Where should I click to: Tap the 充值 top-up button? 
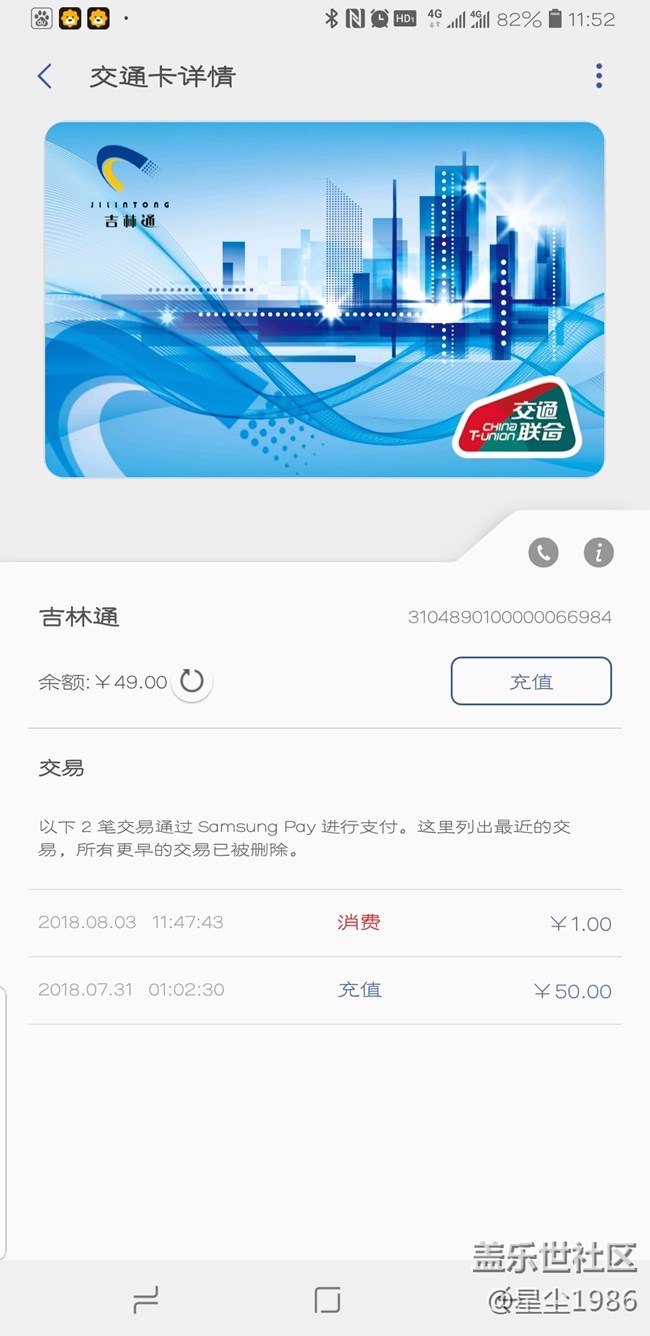click(530, 681)
